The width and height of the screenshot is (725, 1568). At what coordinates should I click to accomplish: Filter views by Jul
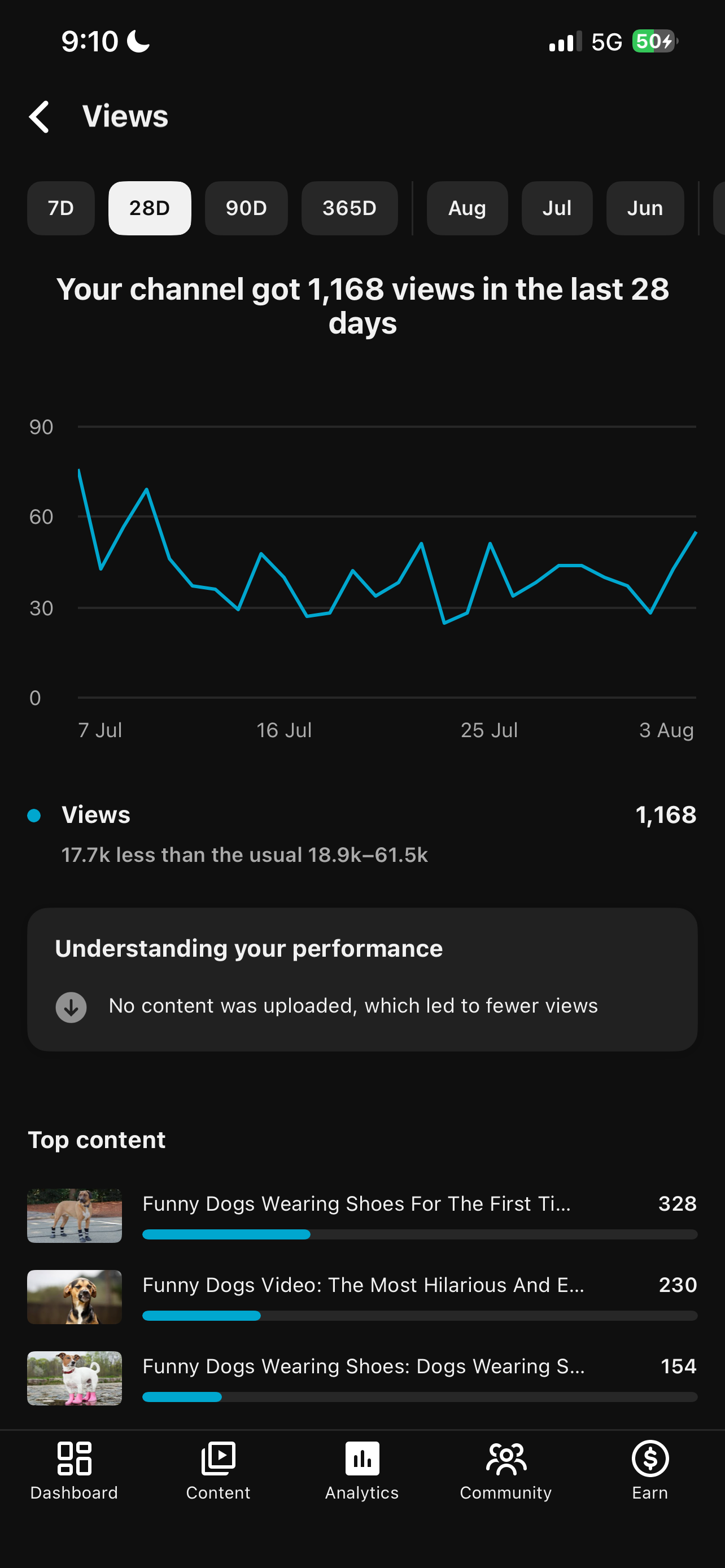point(557,208)
